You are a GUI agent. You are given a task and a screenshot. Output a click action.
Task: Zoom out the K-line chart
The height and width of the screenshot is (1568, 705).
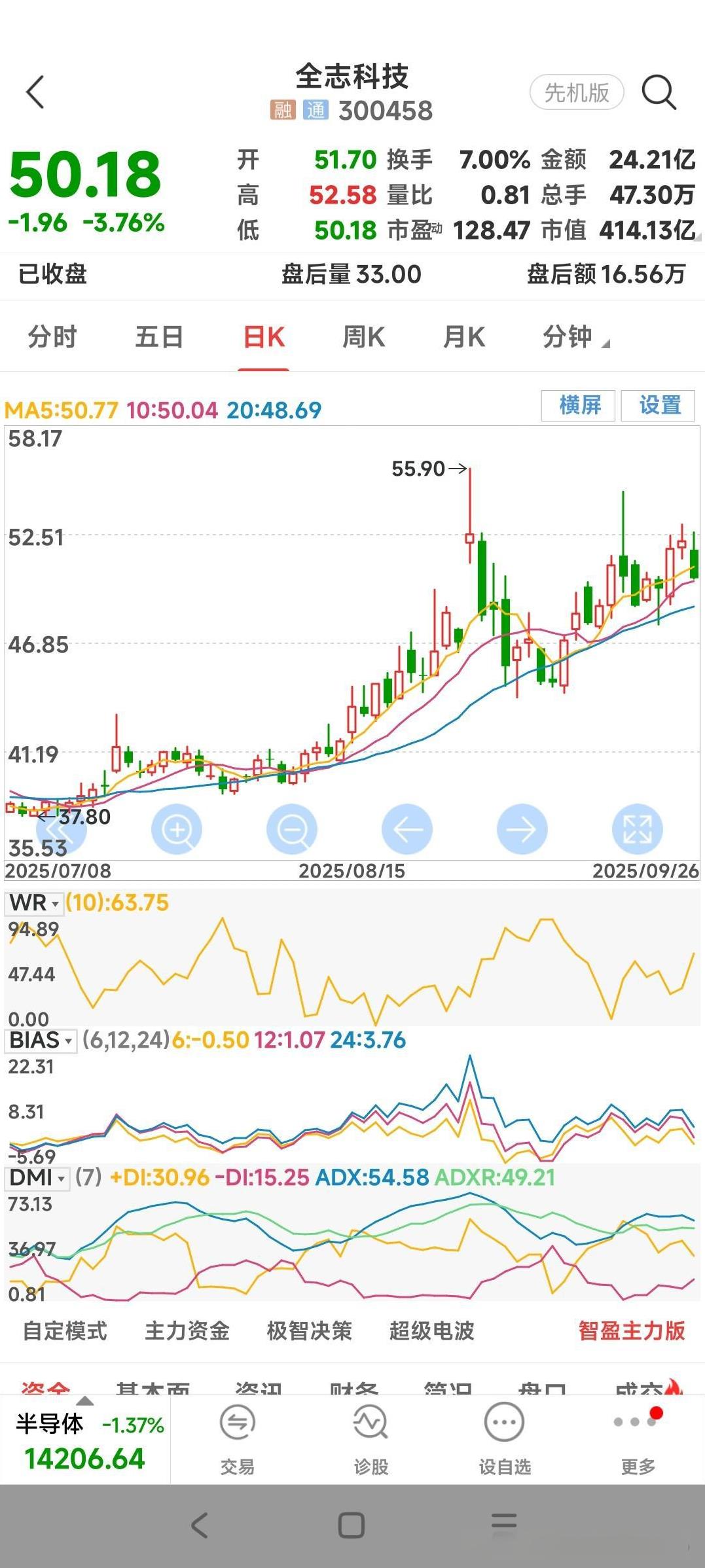coord(292,830)
